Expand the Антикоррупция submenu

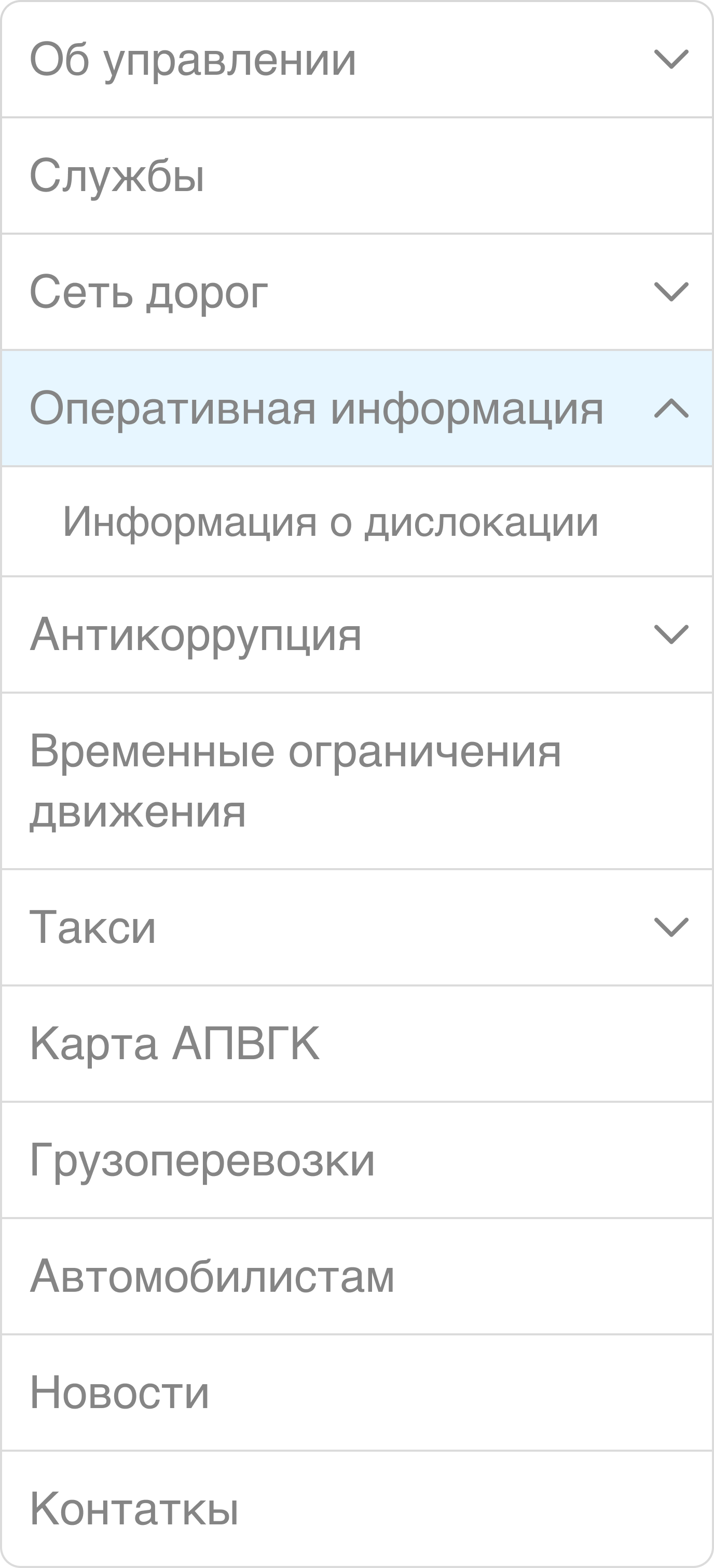pos(670,634)
